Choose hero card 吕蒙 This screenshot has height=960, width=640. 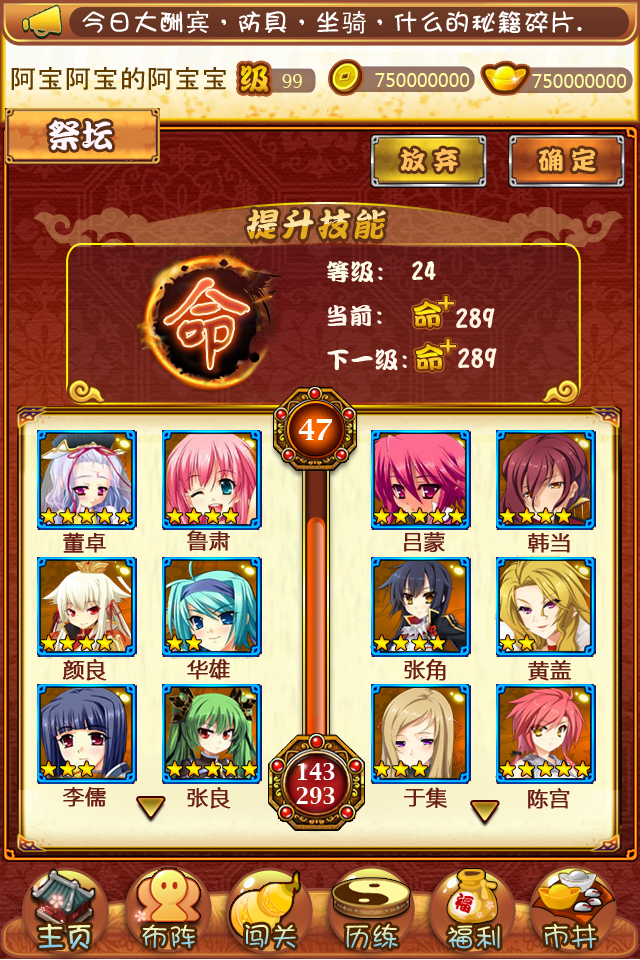point(420,480)
